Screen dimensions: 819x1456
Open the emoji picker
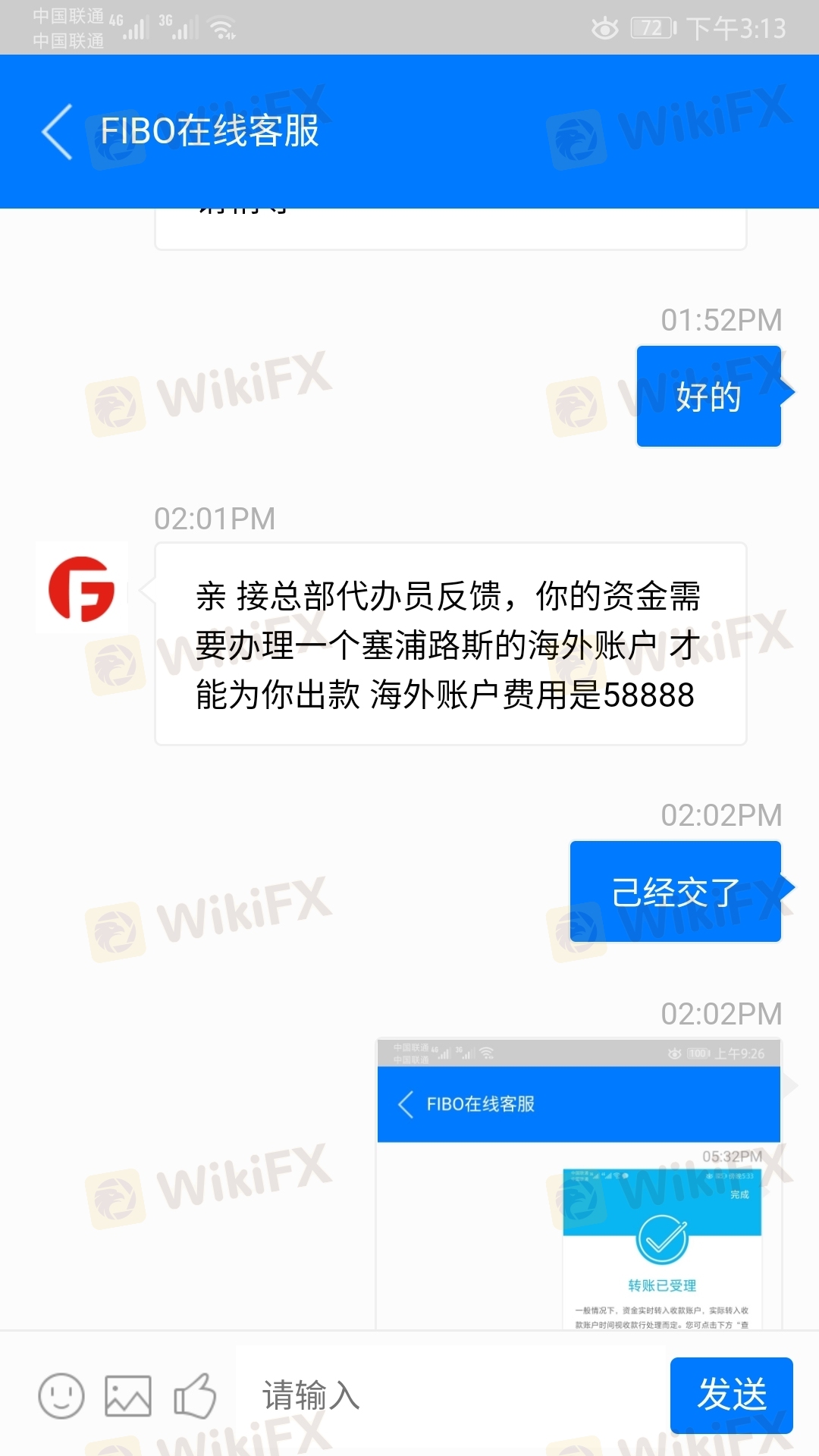tap(61, 1395)
